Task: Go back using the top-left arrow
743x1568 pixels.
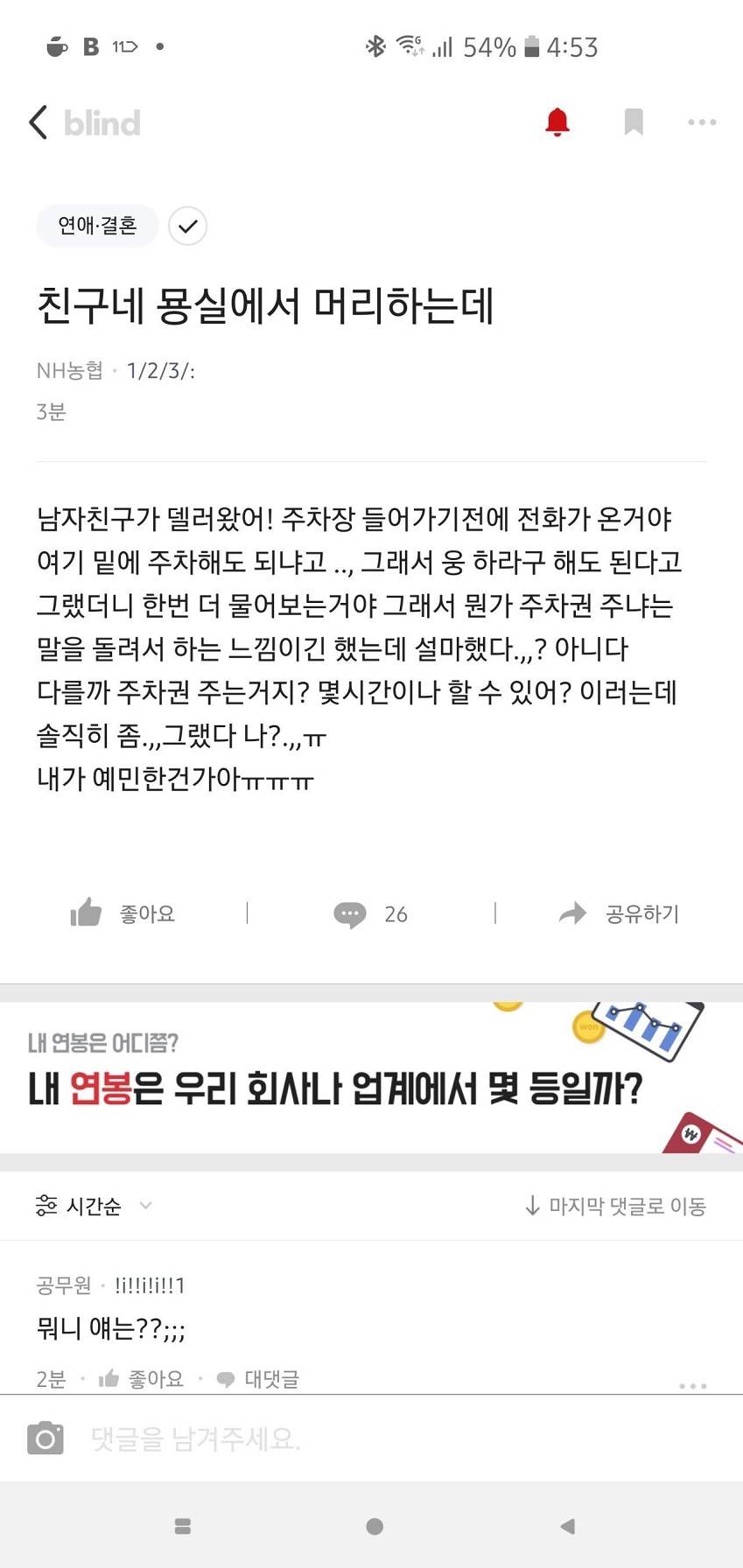Action: (x=39, y=122)
